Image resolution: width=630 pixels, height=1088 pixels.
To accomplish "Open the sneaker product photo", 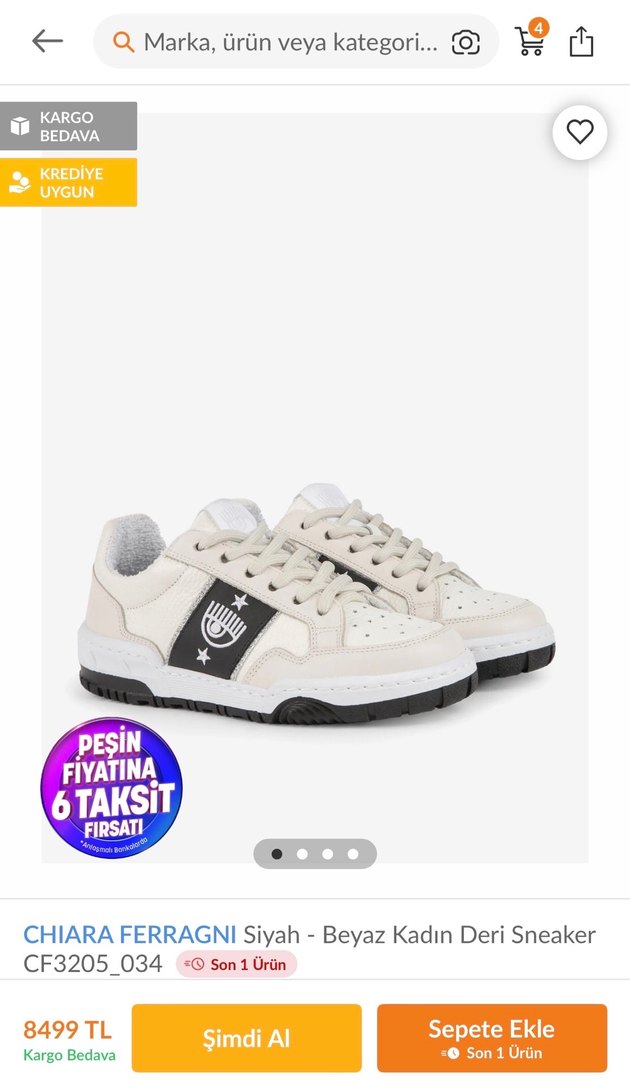I will tap(315, 600).
